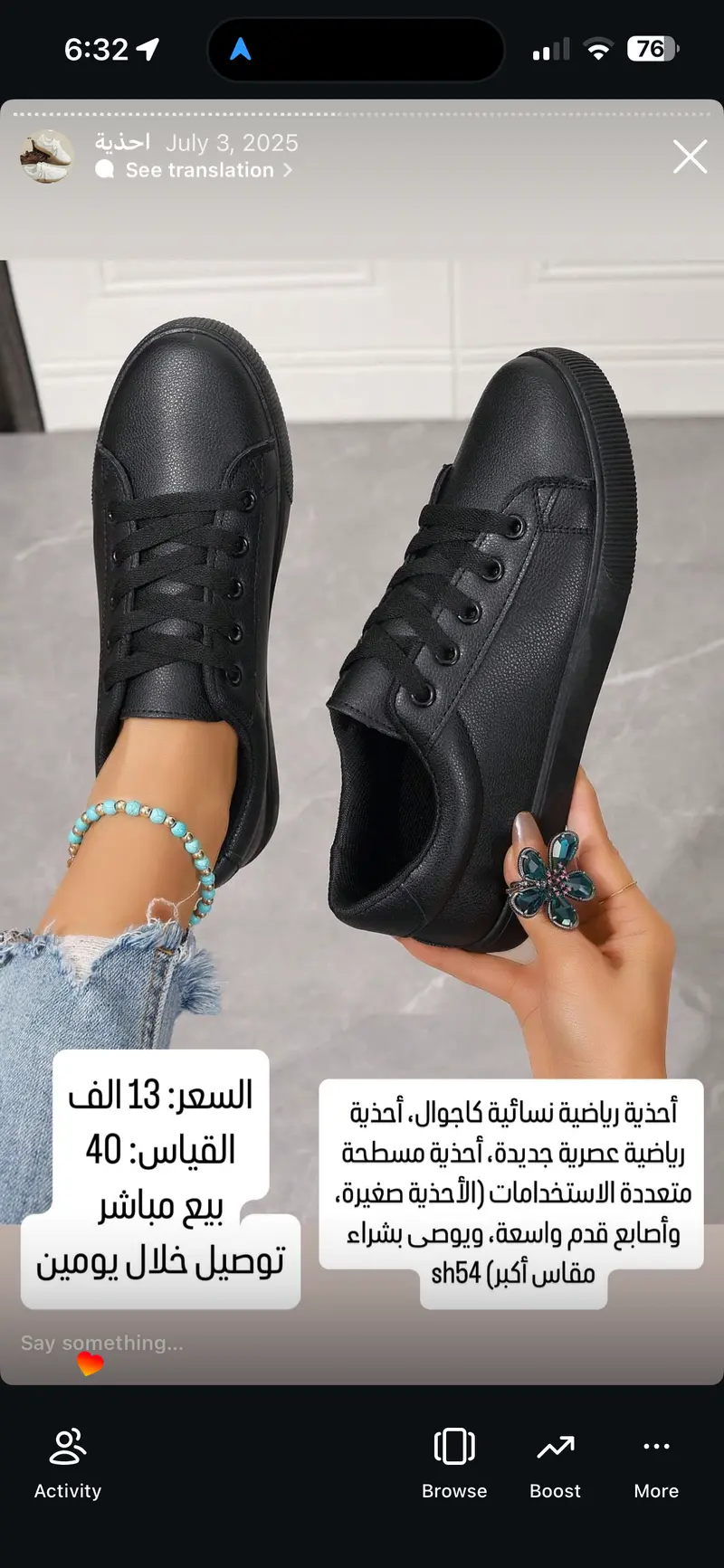
Task: Tap the Say something field
Action: pos(102,1344)
